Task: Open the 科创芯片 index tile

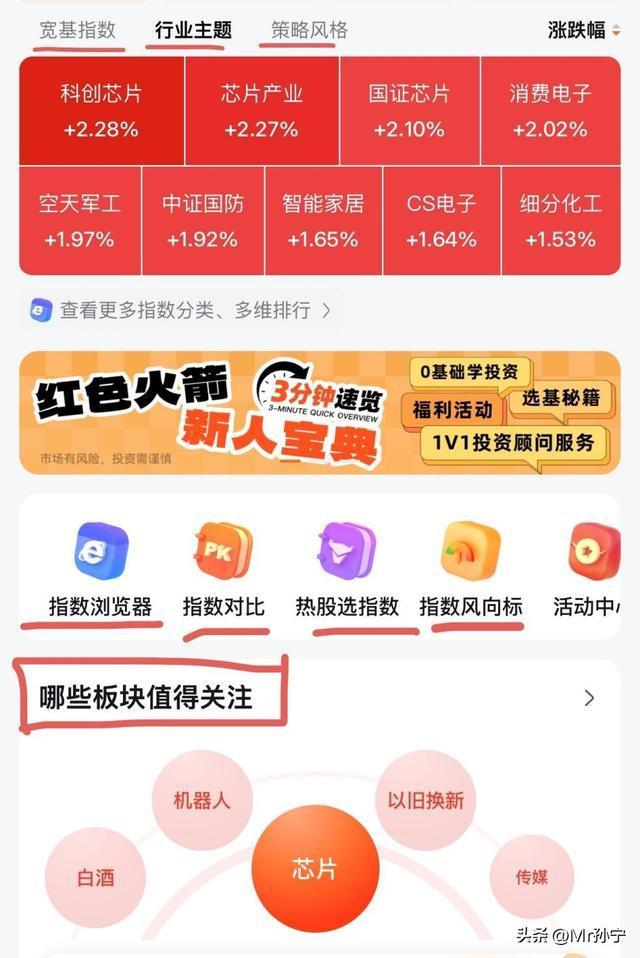Action: click(x=101, y=111)
